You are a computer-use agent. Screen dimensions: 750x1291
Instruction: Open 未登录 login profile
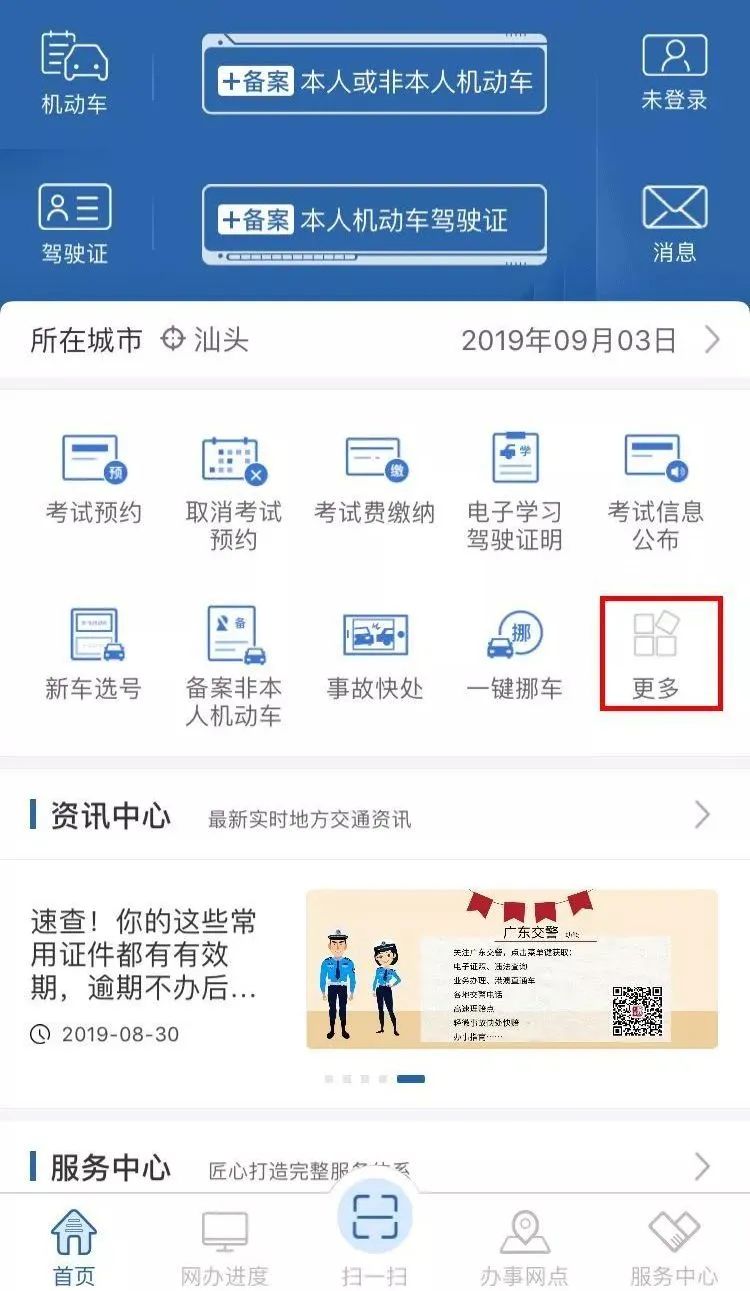[674, 72]
